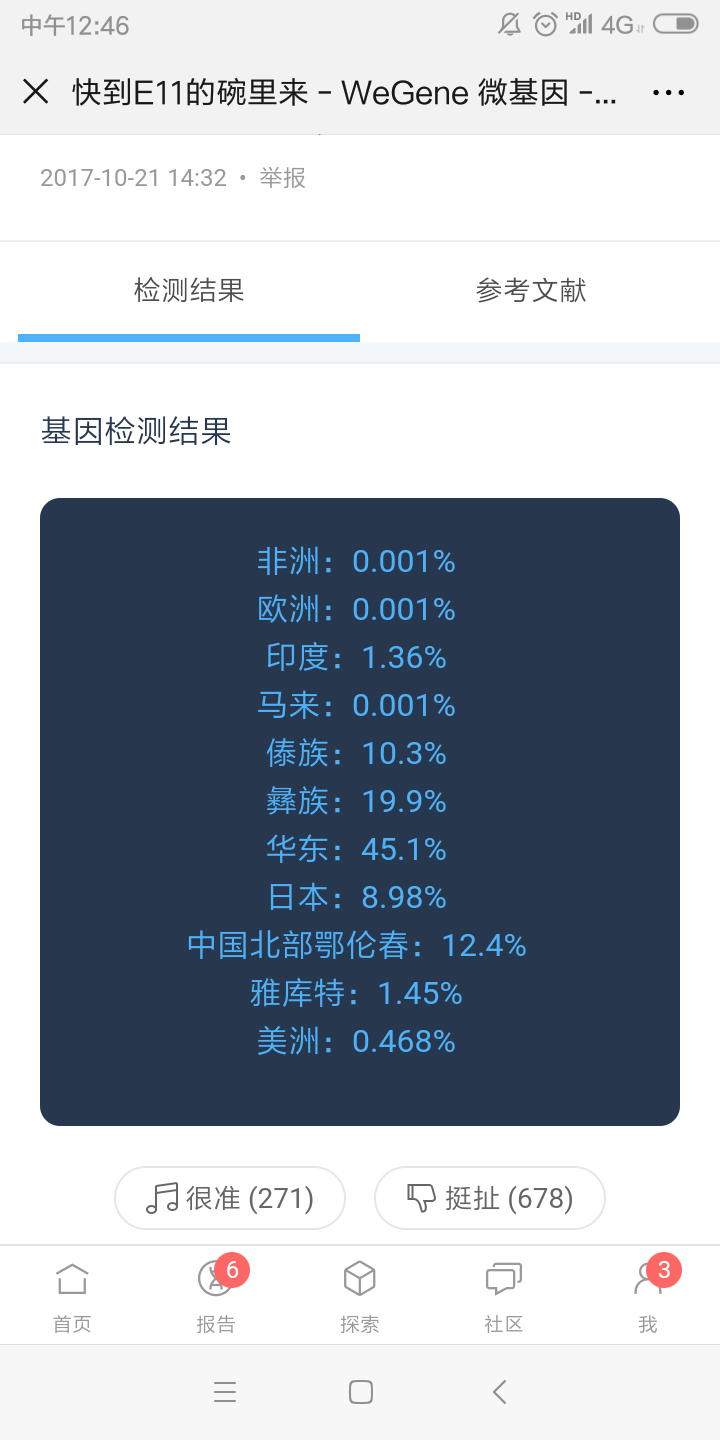Tap the system back button
This screenshot has height=1440, width=720.
pyautogui.click(x=500, y=1391)
